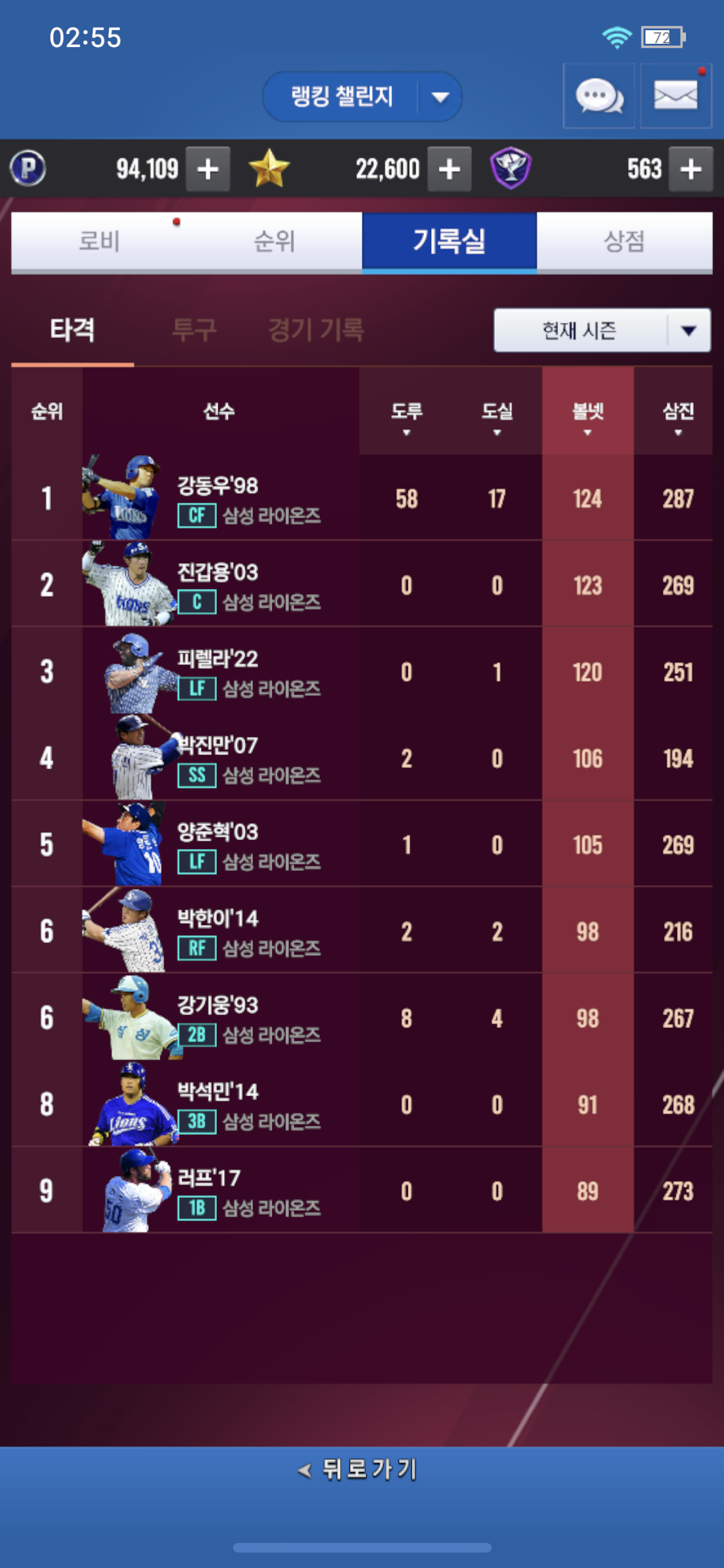Add more stars with plus button

[x=449, y=169]
